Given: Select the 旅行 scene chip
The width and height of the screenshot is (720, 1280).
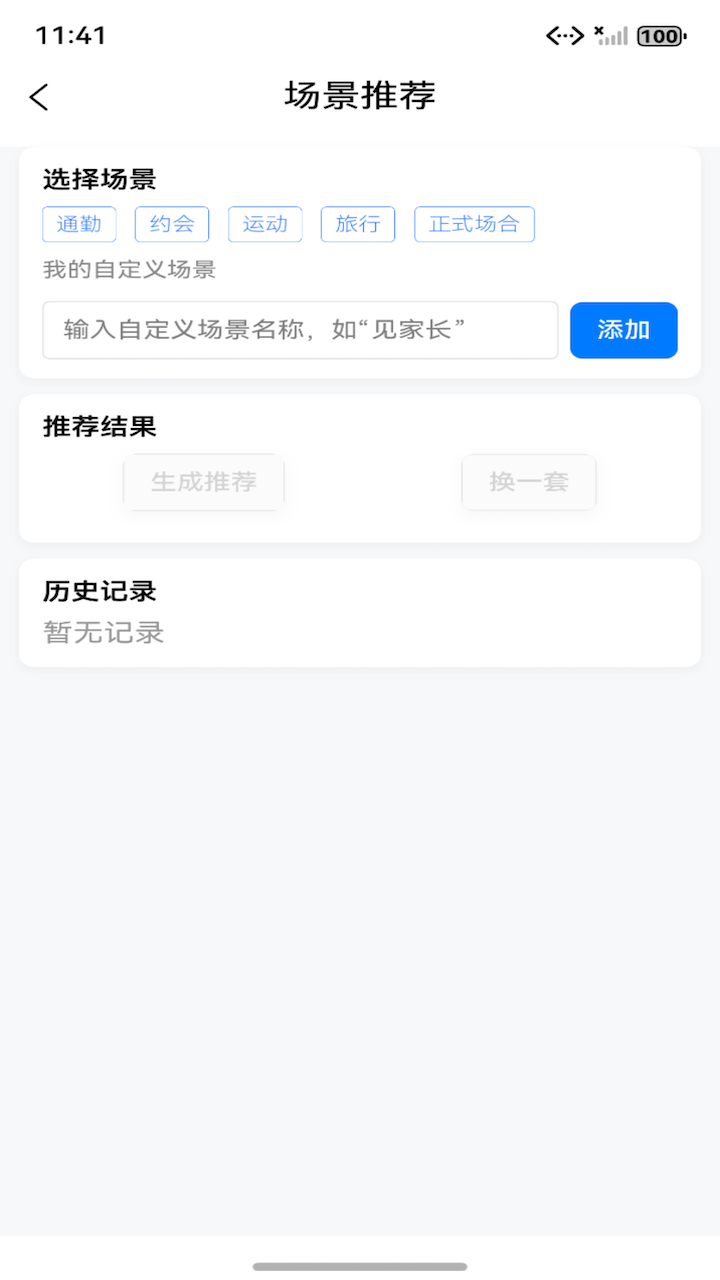Looking at the screenshot, I should click(357, 224).
